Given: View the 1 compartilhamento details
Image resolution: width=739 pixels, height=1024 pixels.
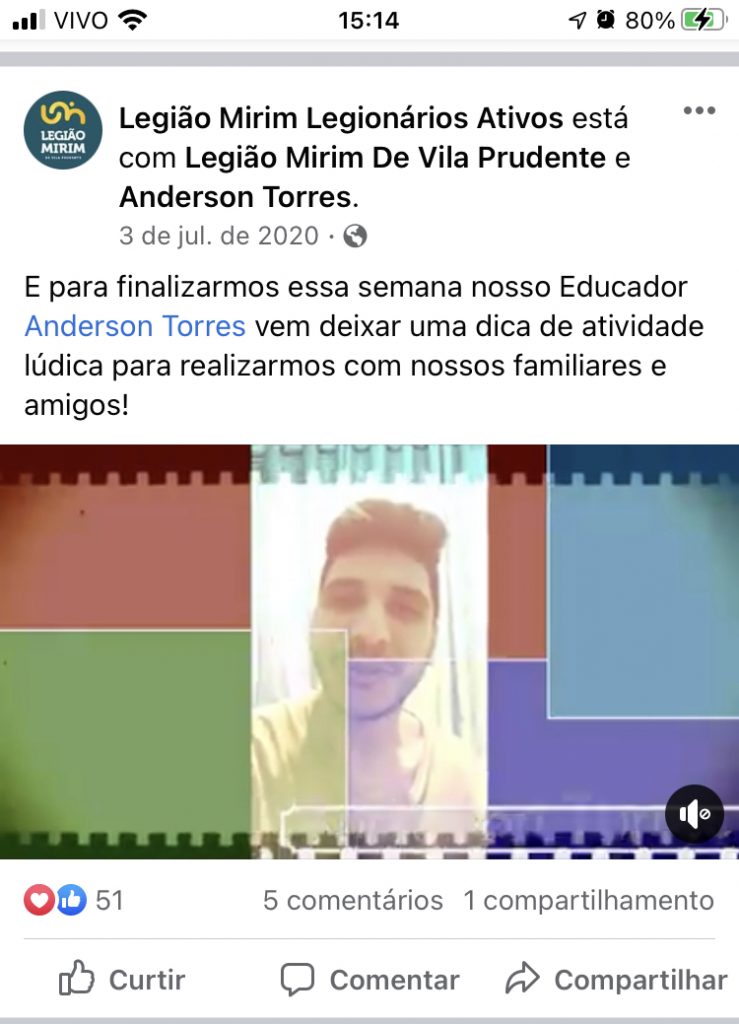Looking at the screenshot, I should (589, 900).
